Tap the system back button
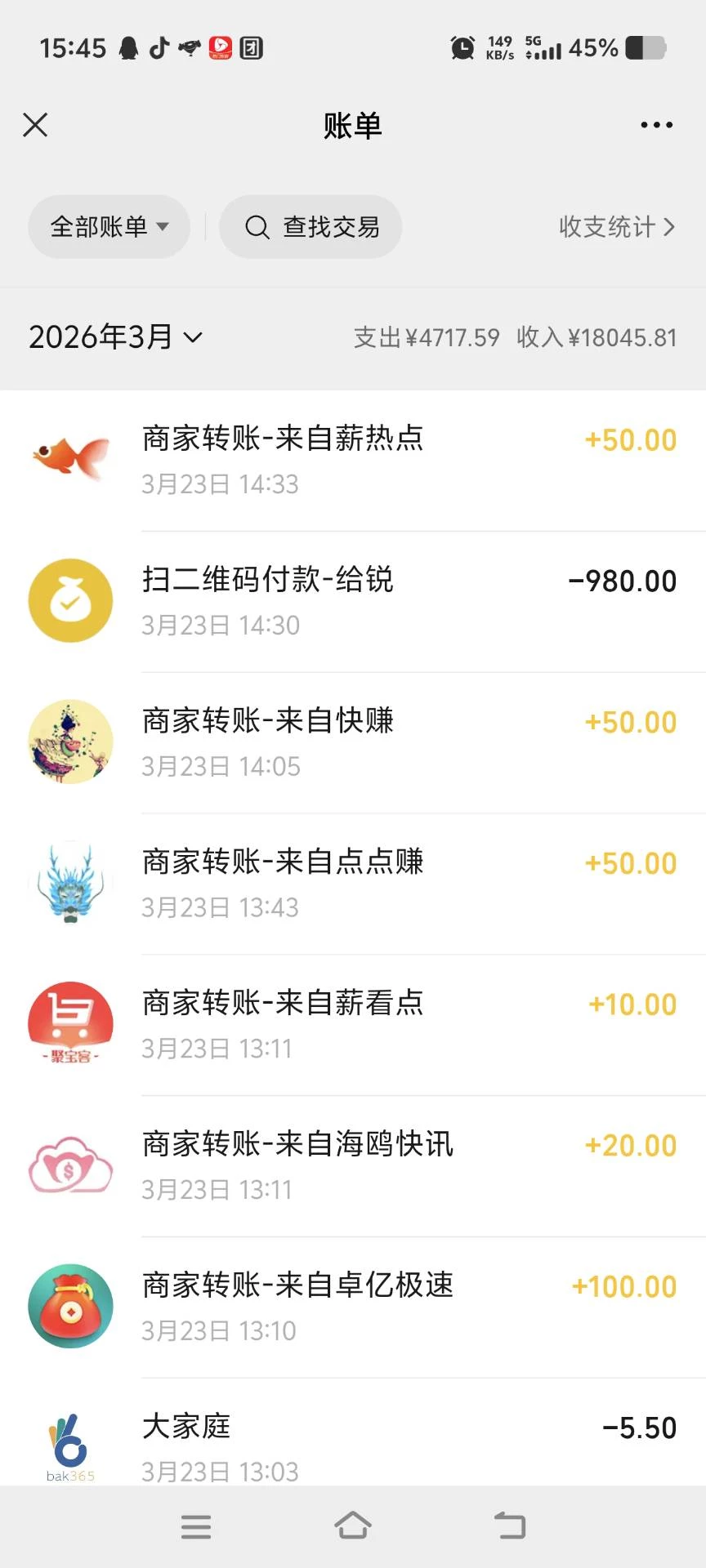Viewport: 706px width, 1568px height. click(x=510, y=1526)
